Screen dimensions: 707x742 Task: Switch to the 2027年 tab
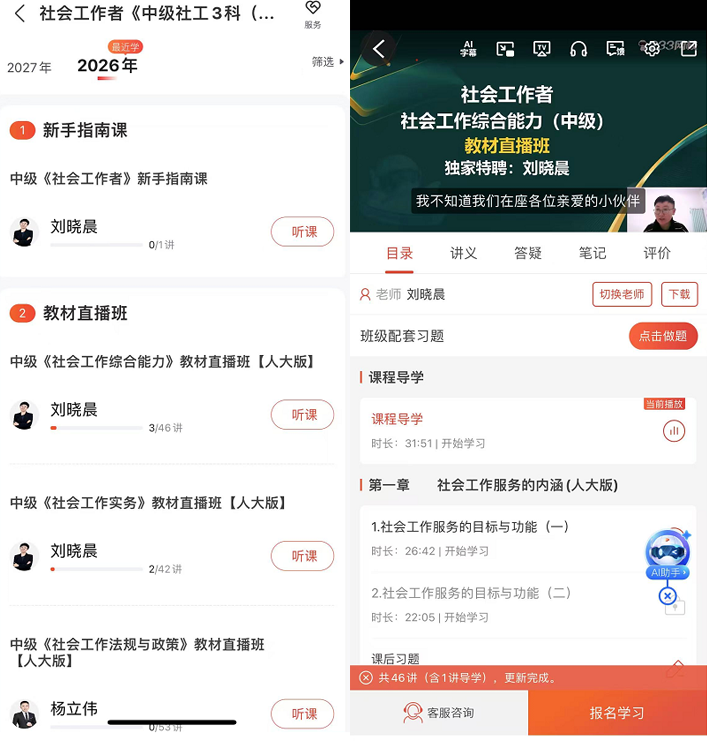(x=29, y=68)
